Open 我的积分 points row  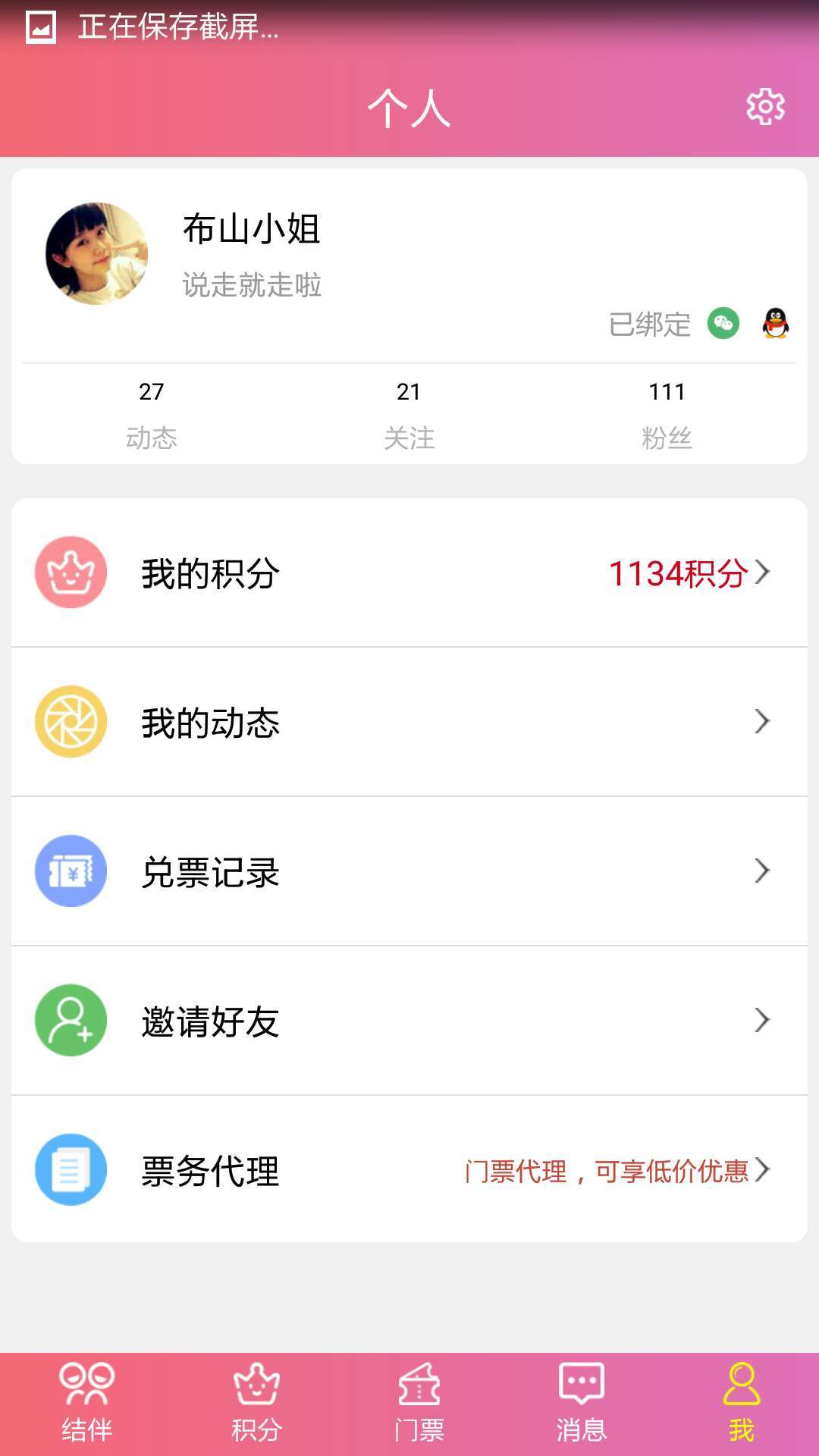pos(409,573)
